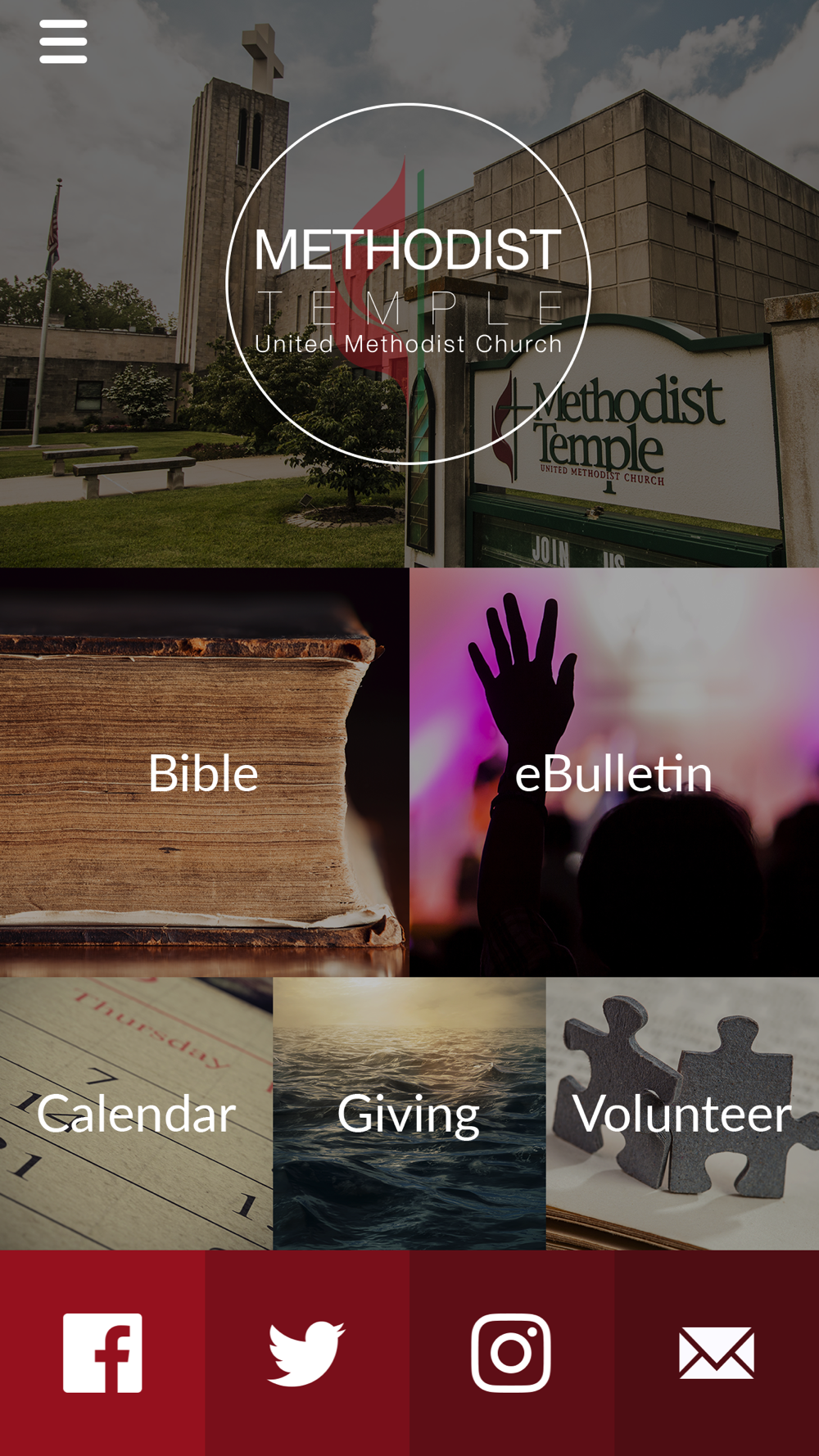
Task: Tap the email envelope icon
Action: pos(717,1353)
